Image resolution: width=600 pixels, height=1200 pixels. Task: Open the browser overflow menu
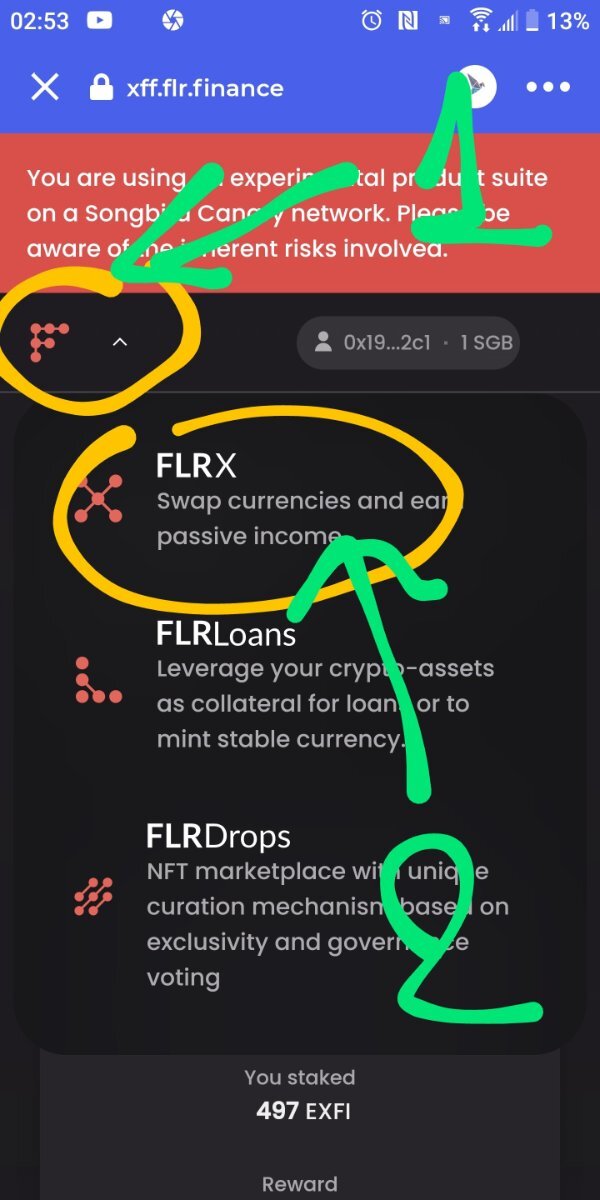548,87
